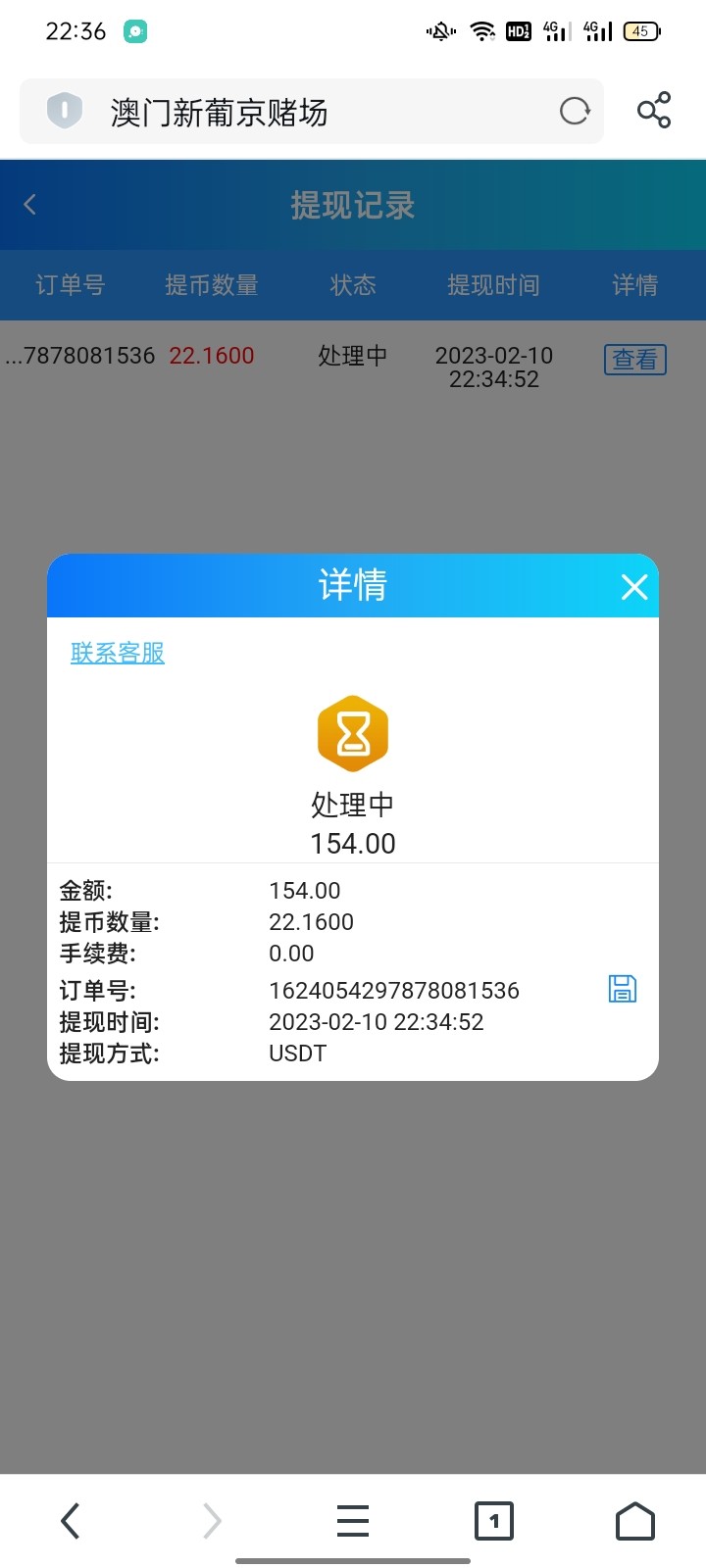The height and width of the screenshot is (1568, 706).
Task: Open the 联系客服 link
Action: (x=118, y=653)
